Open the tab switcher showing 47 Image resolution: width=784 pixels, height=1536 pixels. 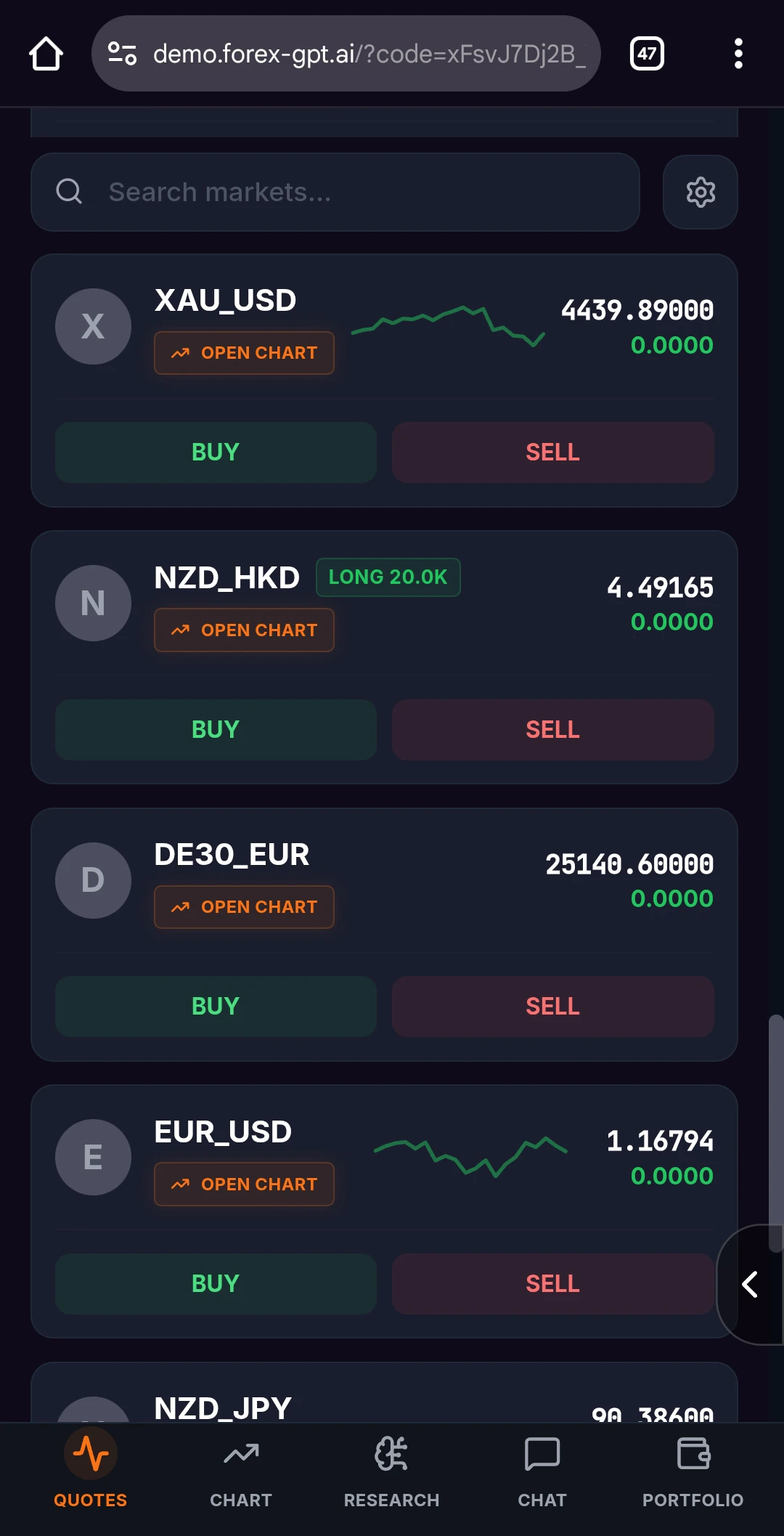point(646,54)
